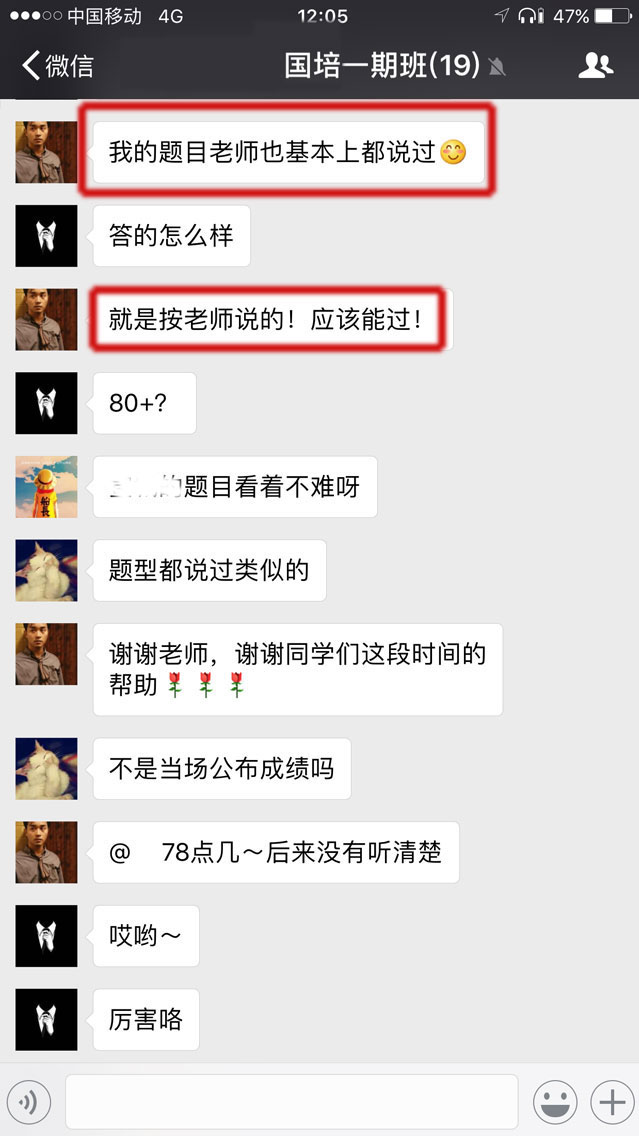Screen dimensions: 639x1136
Task: Open avatar of sender beside 80+? message
Action: [46, 403]
